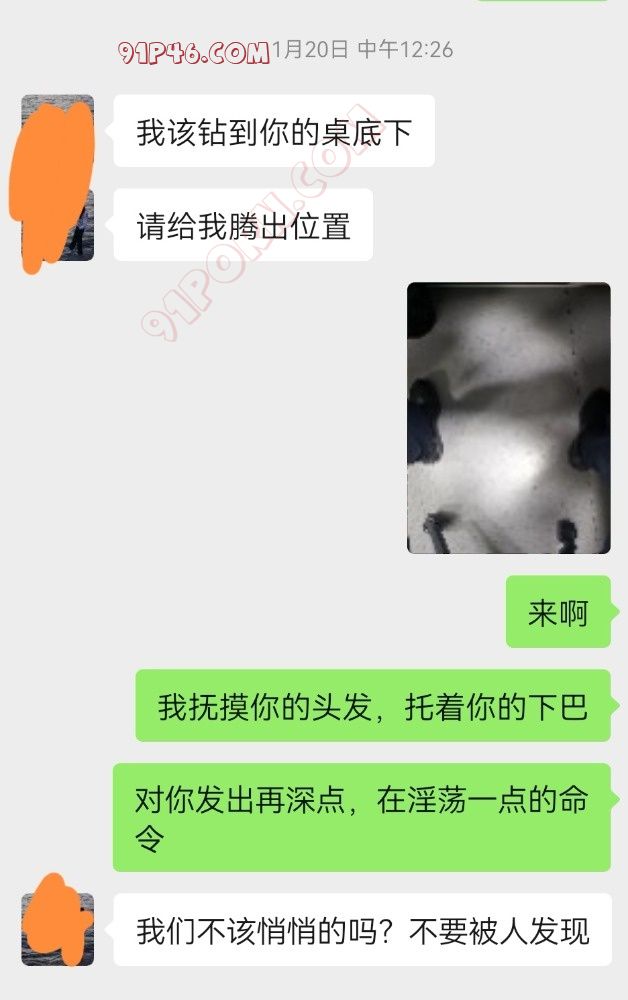Open the contact's avatar beside the last received message
The width and height of the screenshot is (628, 1000).
click(x=57, y=928)
